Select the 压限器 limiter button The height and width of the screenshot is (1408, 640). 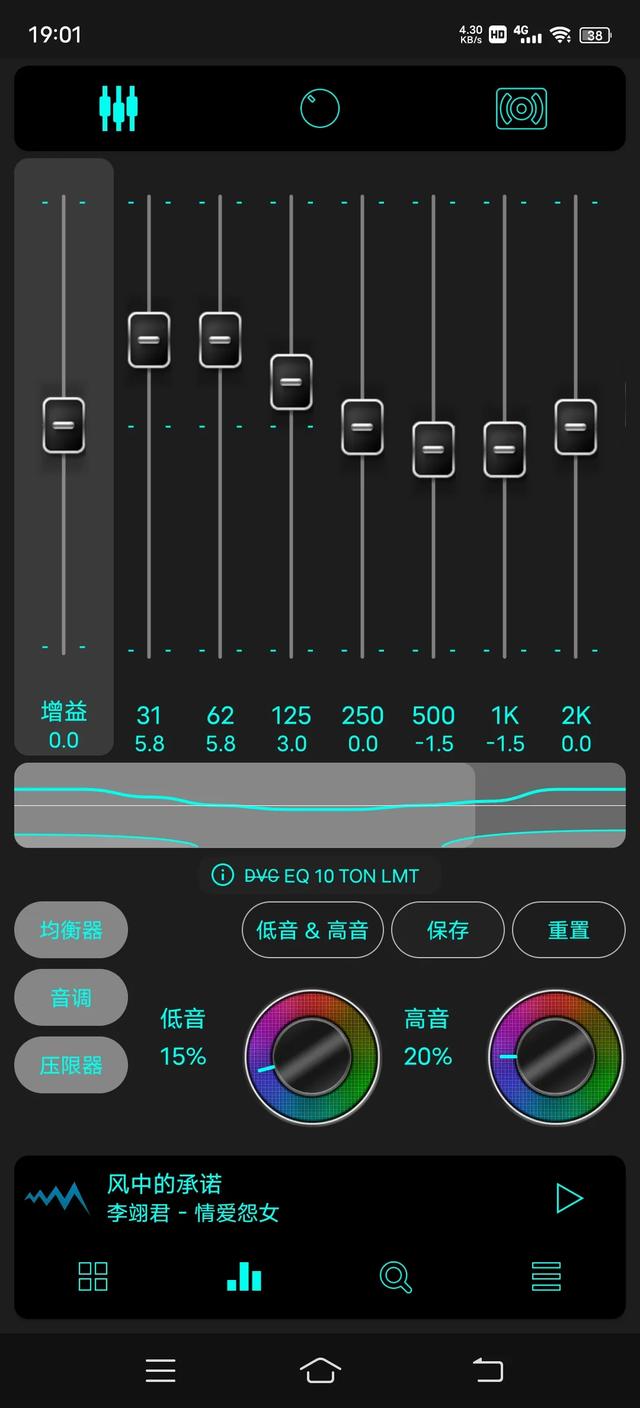(x=71, y=1065)
